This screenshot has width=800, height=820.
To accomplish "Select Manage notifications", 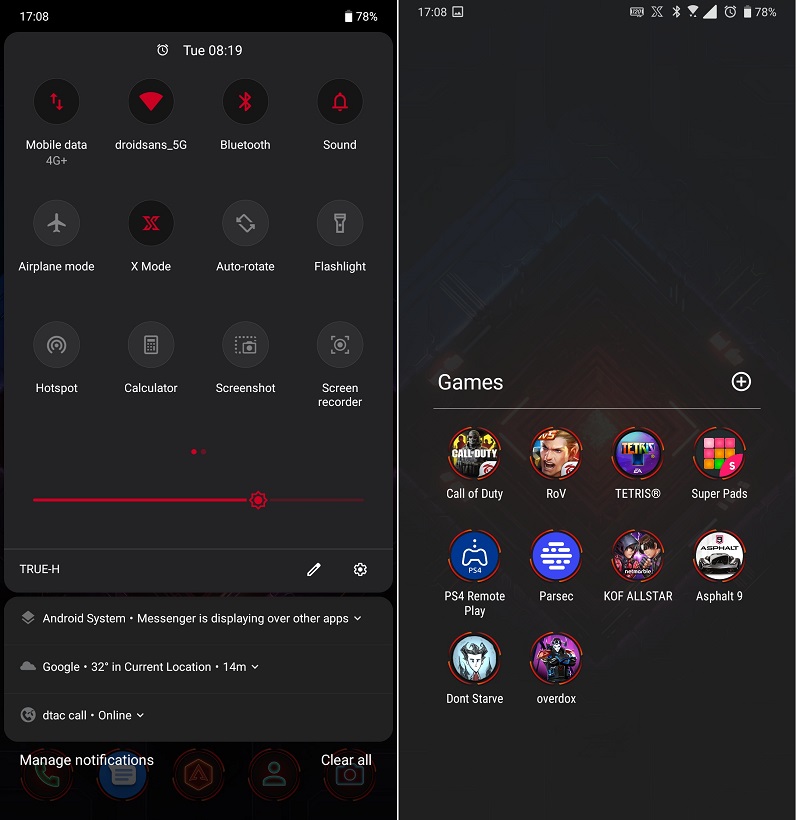I will [x=87, y=760].
